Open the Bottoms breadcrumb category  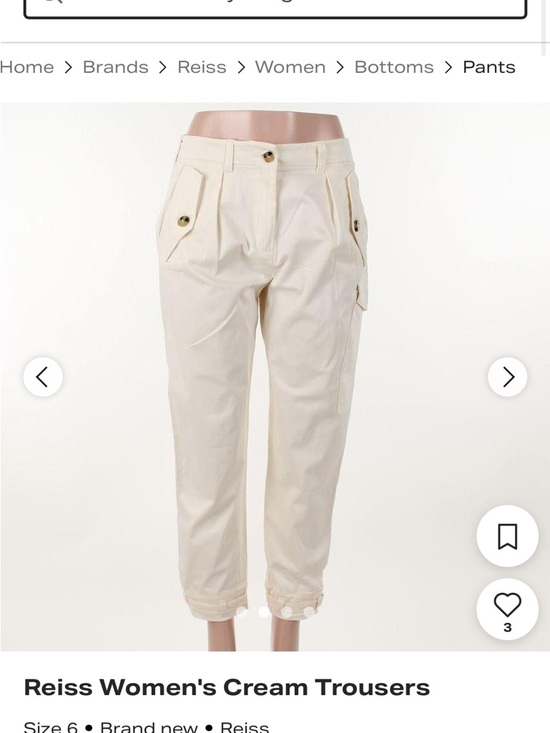394,67
